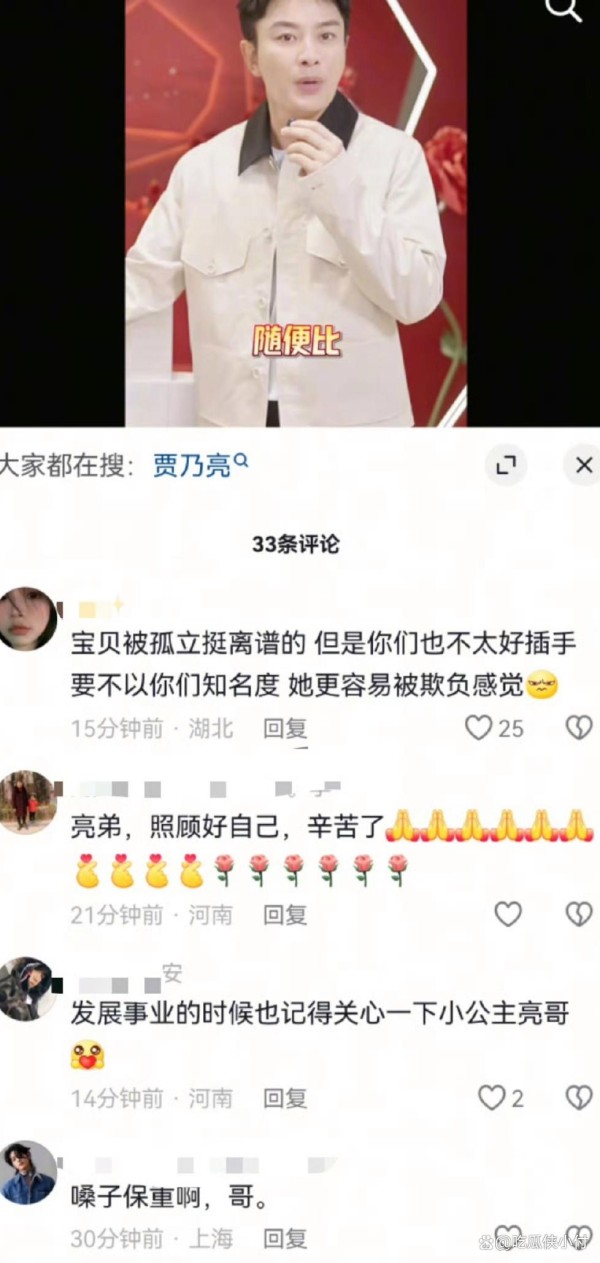600x1263 pixels.
Task: Reply to the 15分钟前 湖北 comment
Action: coord(285,729)
